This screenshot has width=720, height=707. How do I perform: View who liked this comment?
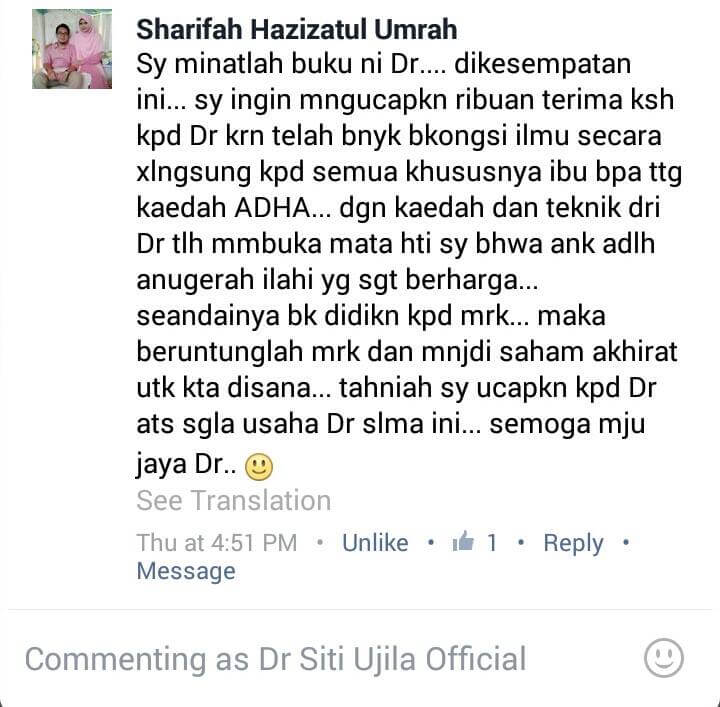click(x=475, y=543)
